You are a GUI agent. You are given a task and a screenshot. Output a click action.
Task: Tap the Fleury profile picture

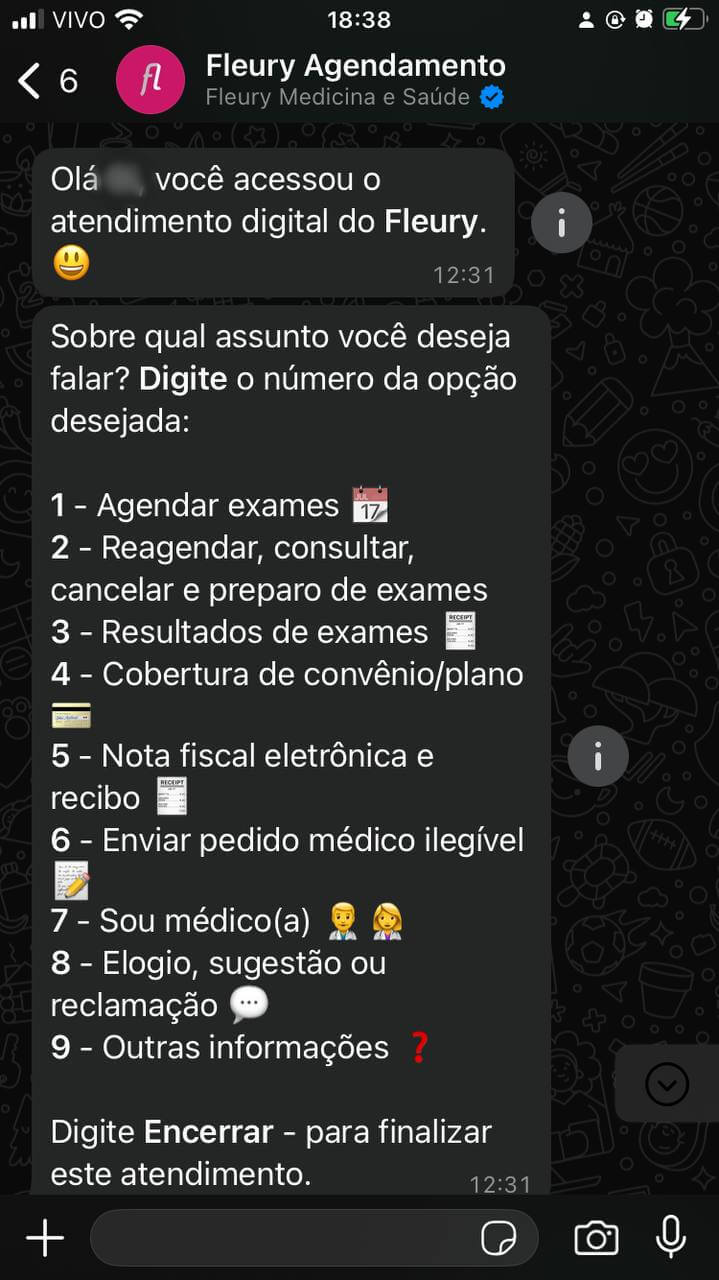[x=151, y=80]
